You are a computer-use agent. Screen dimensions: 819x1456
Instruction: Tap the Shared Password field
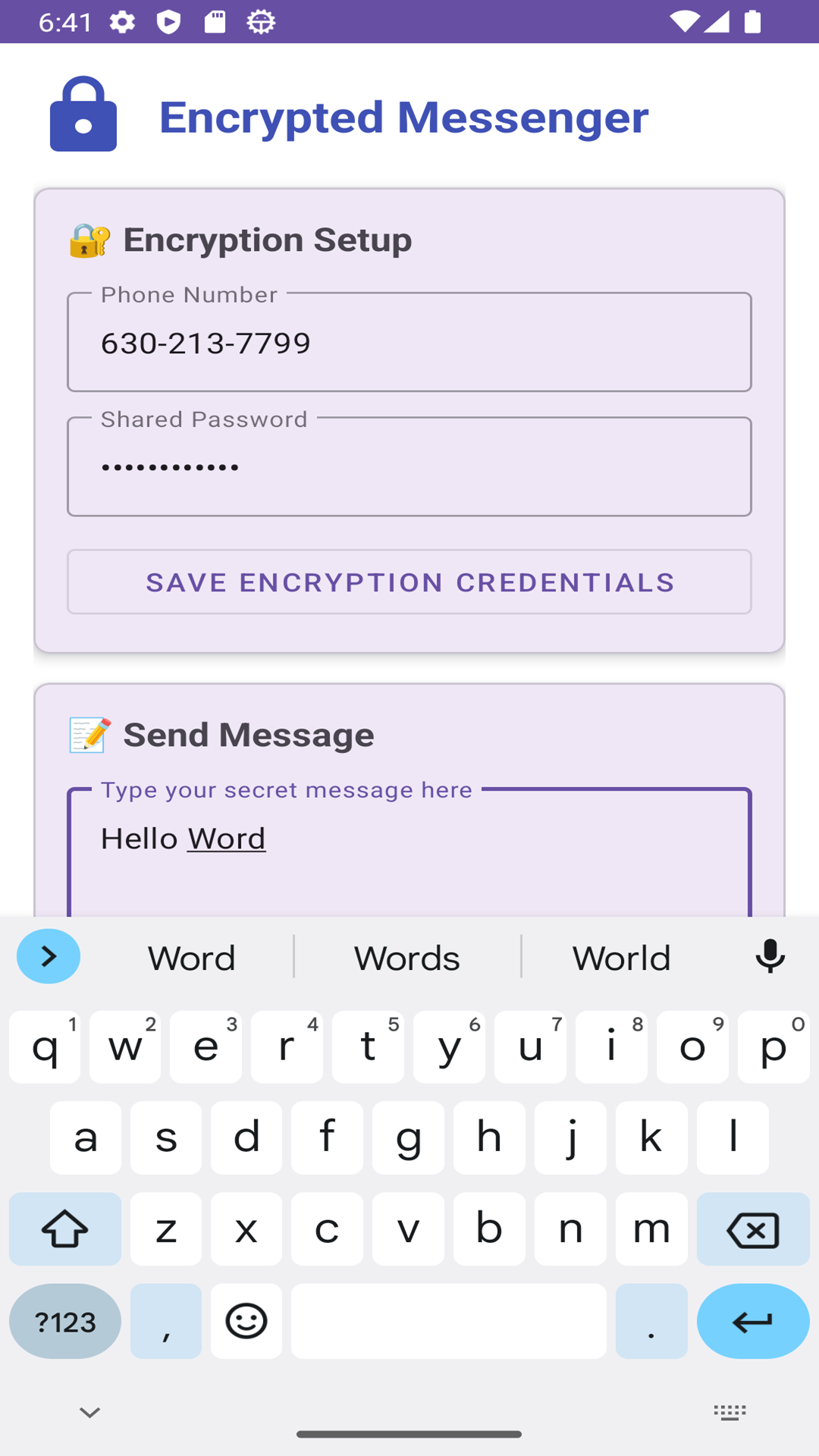(x=409, y=467)
